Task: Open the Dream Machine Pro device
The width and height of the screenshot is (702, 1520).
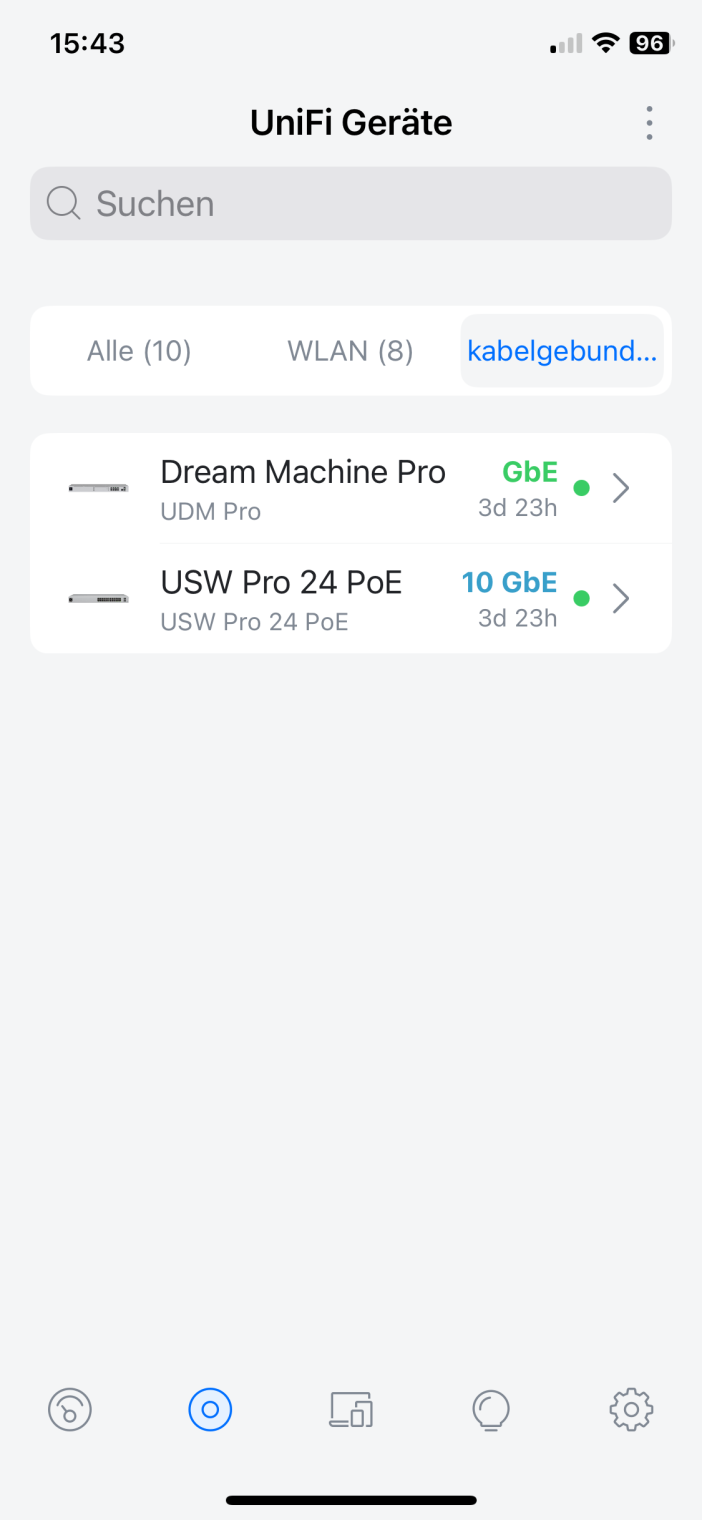Action: click(x=350, y=489)
